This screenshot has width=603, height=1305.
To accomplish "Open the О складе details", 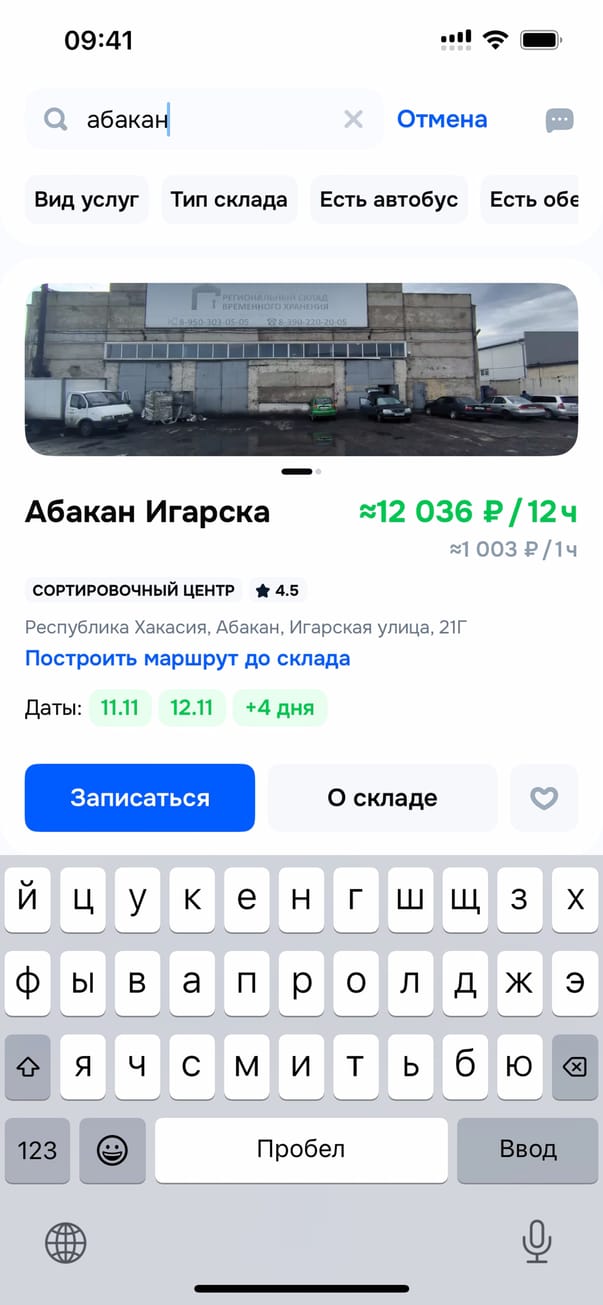I will tap(382, 798).
